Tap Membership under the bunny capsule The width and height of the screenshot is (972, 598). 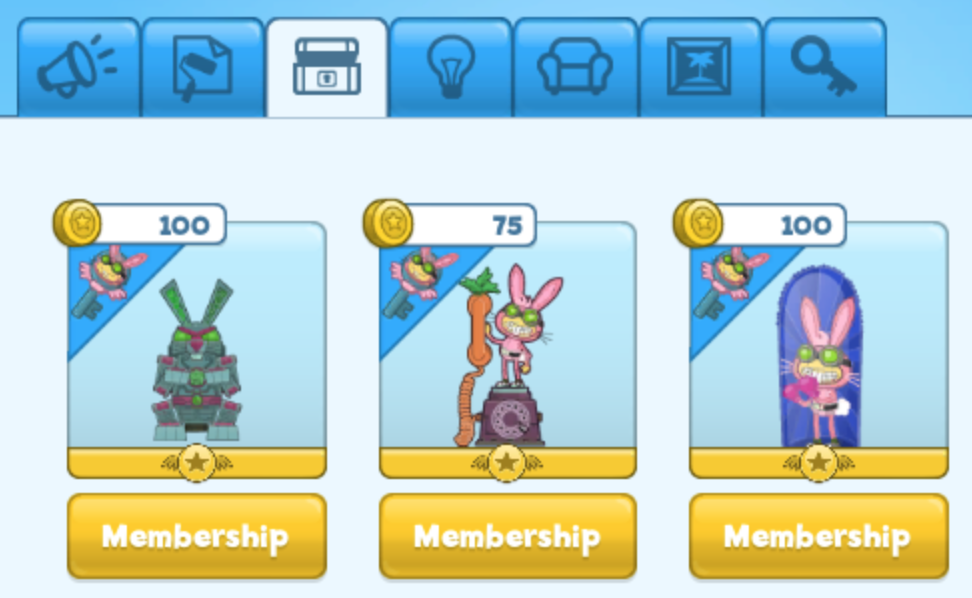click(x=818, y=536)
